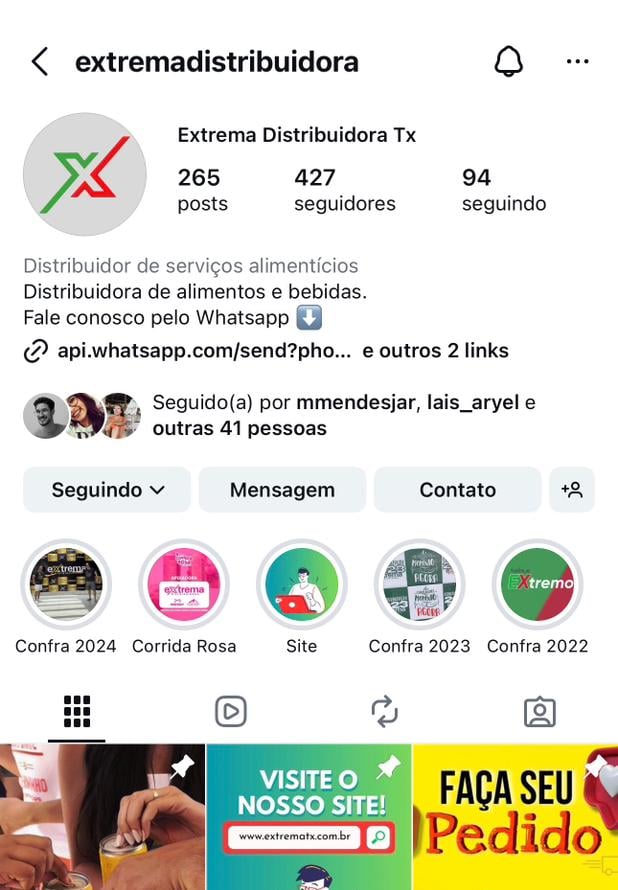
Task: Send a message via Mensagem button
Action: pos(282,490)
